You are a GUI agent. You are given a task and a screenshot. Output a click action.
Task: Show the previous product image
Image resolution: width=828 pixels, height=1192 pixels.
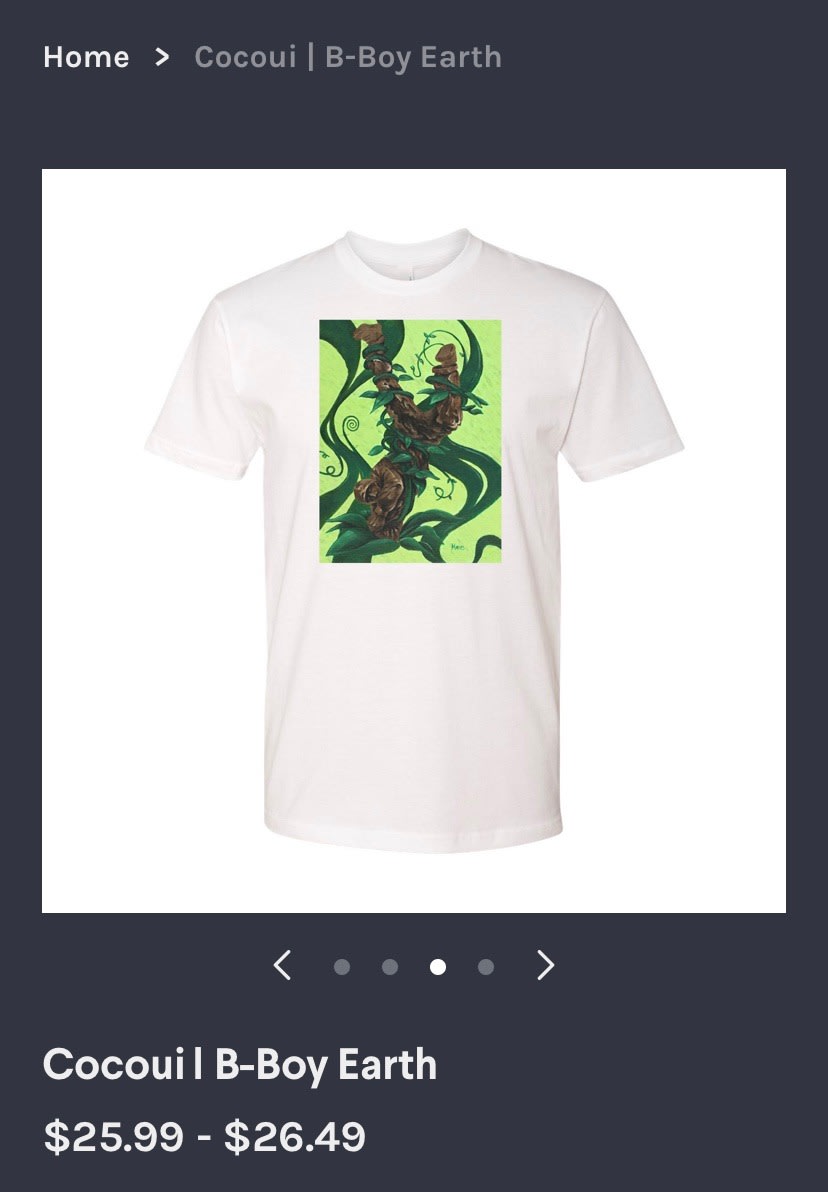coord(283,966)
